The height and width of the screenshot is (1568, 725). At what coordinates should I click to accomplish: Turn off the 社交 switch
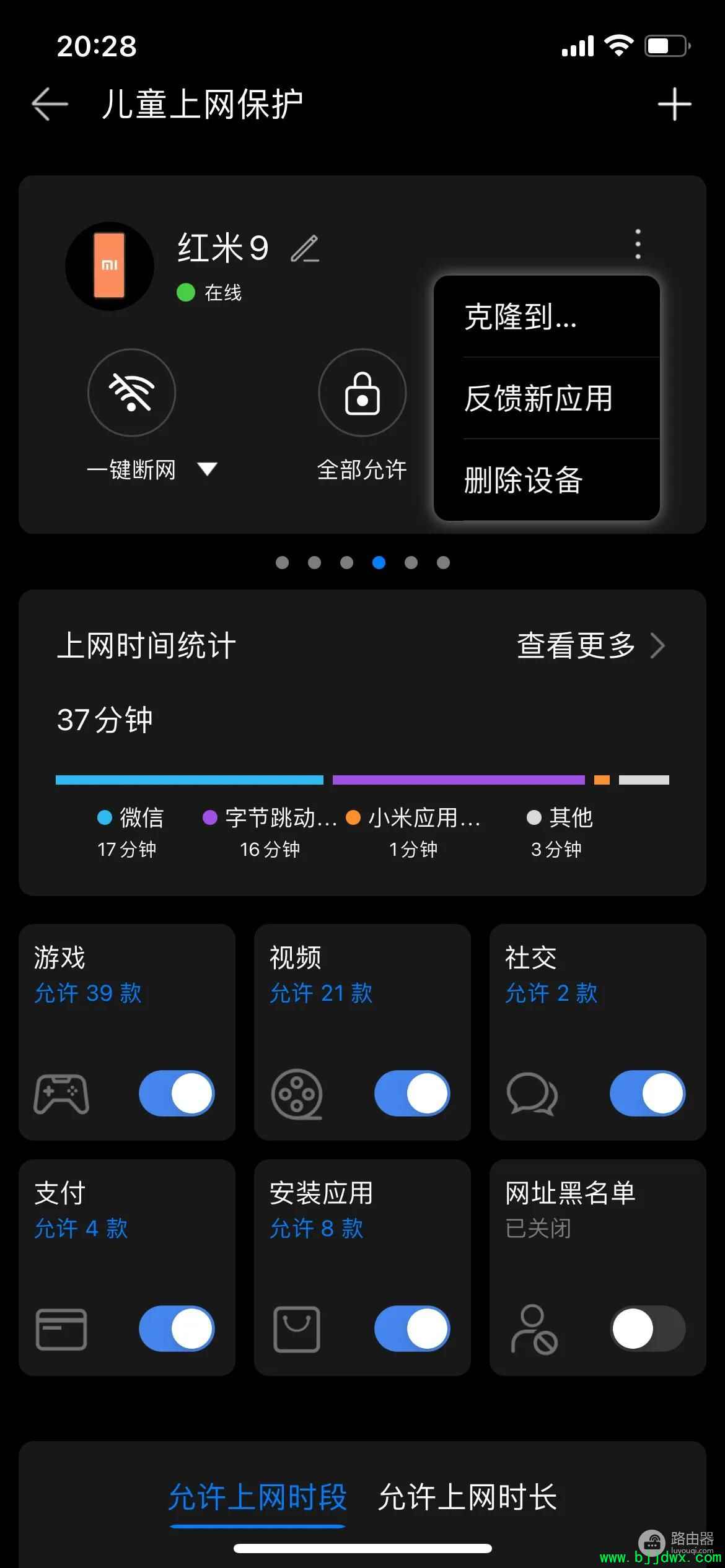click(x=648, y=1093)
